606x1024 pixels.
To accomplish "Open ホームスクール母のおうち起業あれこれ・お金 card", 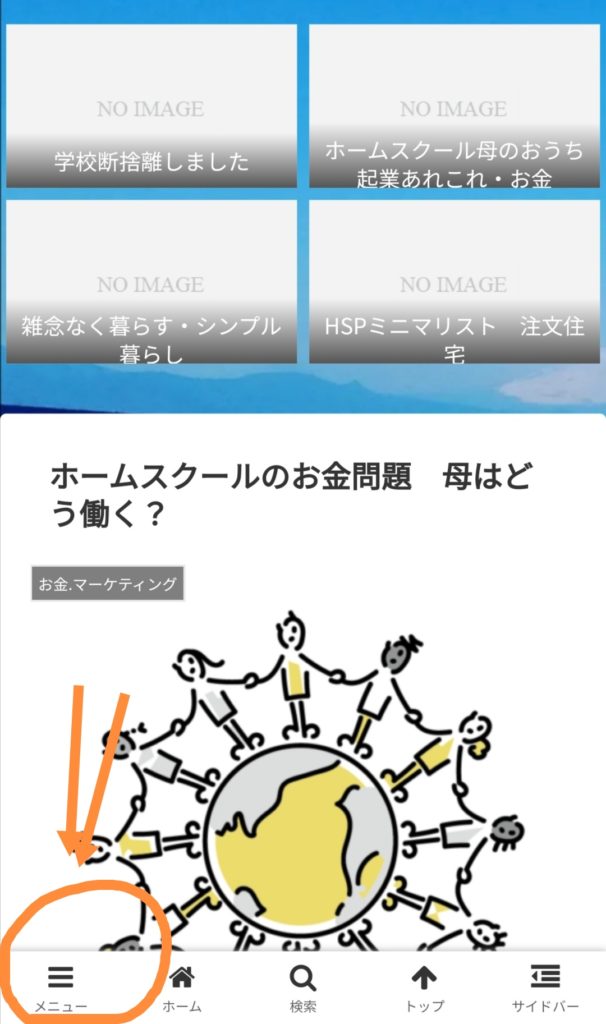I will tap(454, 106).
